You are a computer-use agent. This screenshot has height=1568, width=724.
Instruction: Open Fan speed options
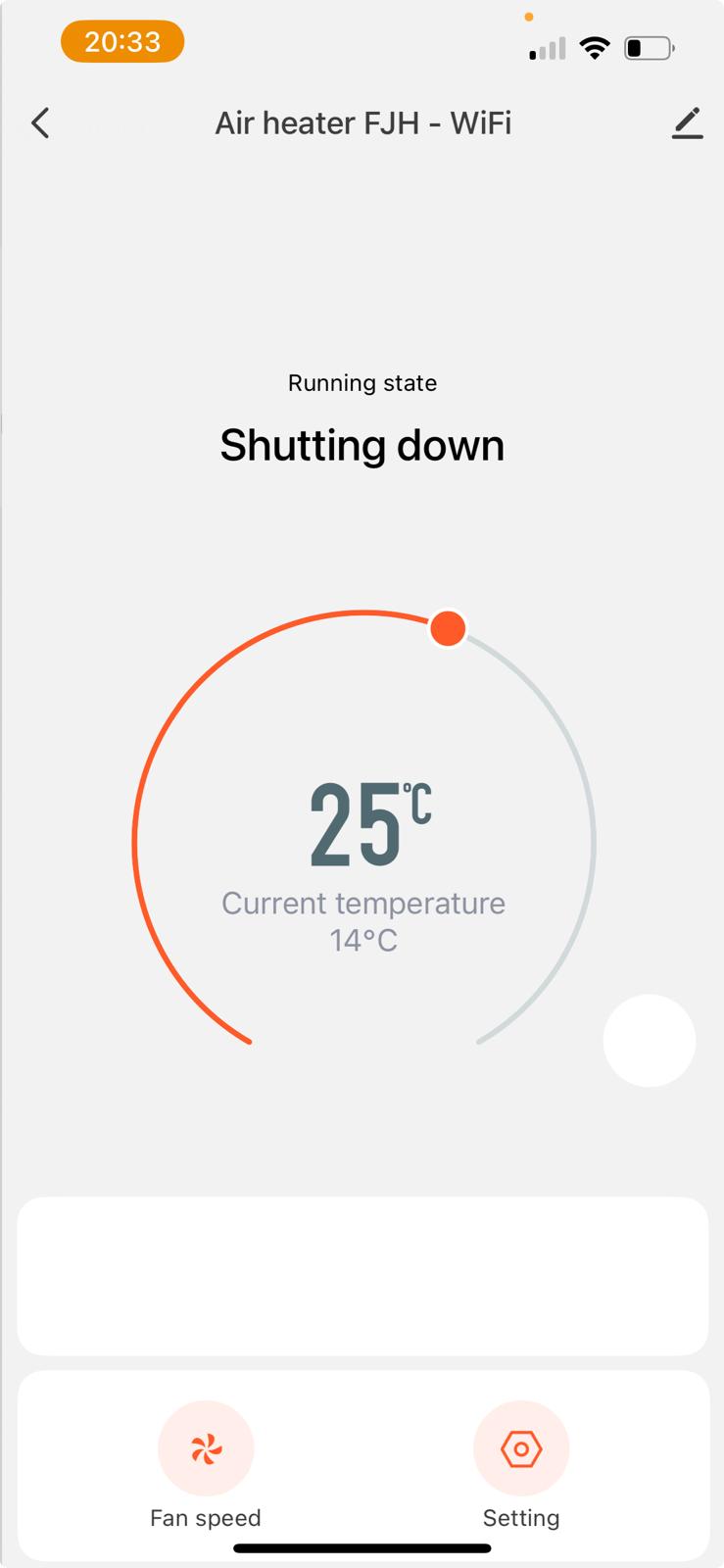coord(206,1448)
